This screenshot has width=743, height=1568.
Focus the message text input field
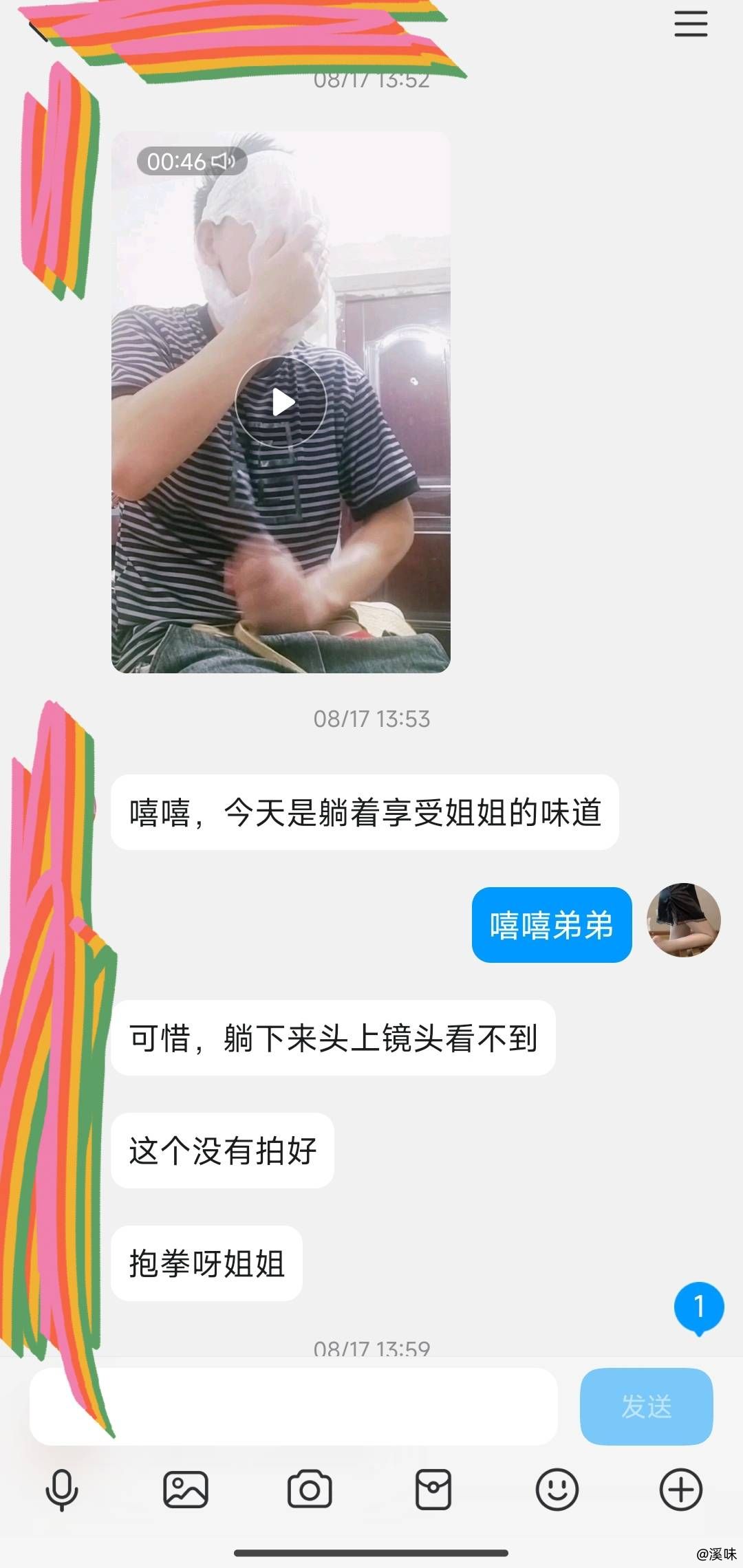click(x=294, y=1406)
